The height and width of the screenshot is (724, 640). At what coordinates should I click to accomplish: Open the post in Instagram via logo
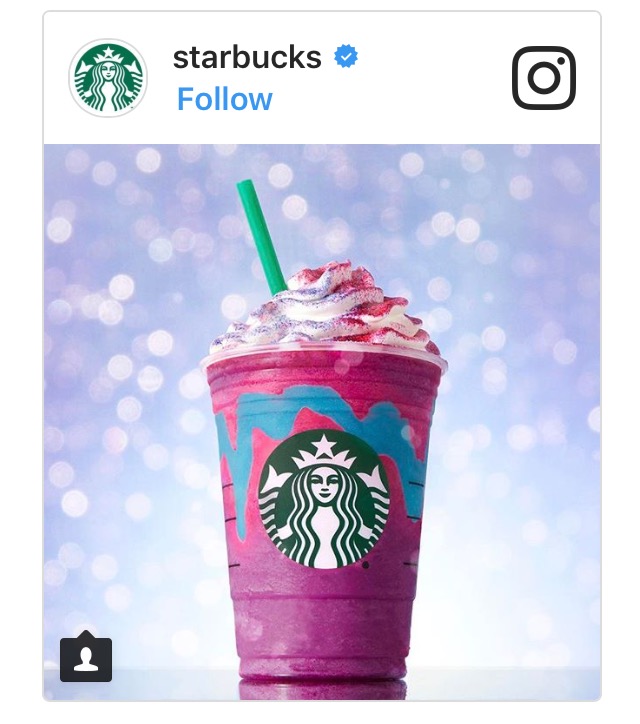544,78
